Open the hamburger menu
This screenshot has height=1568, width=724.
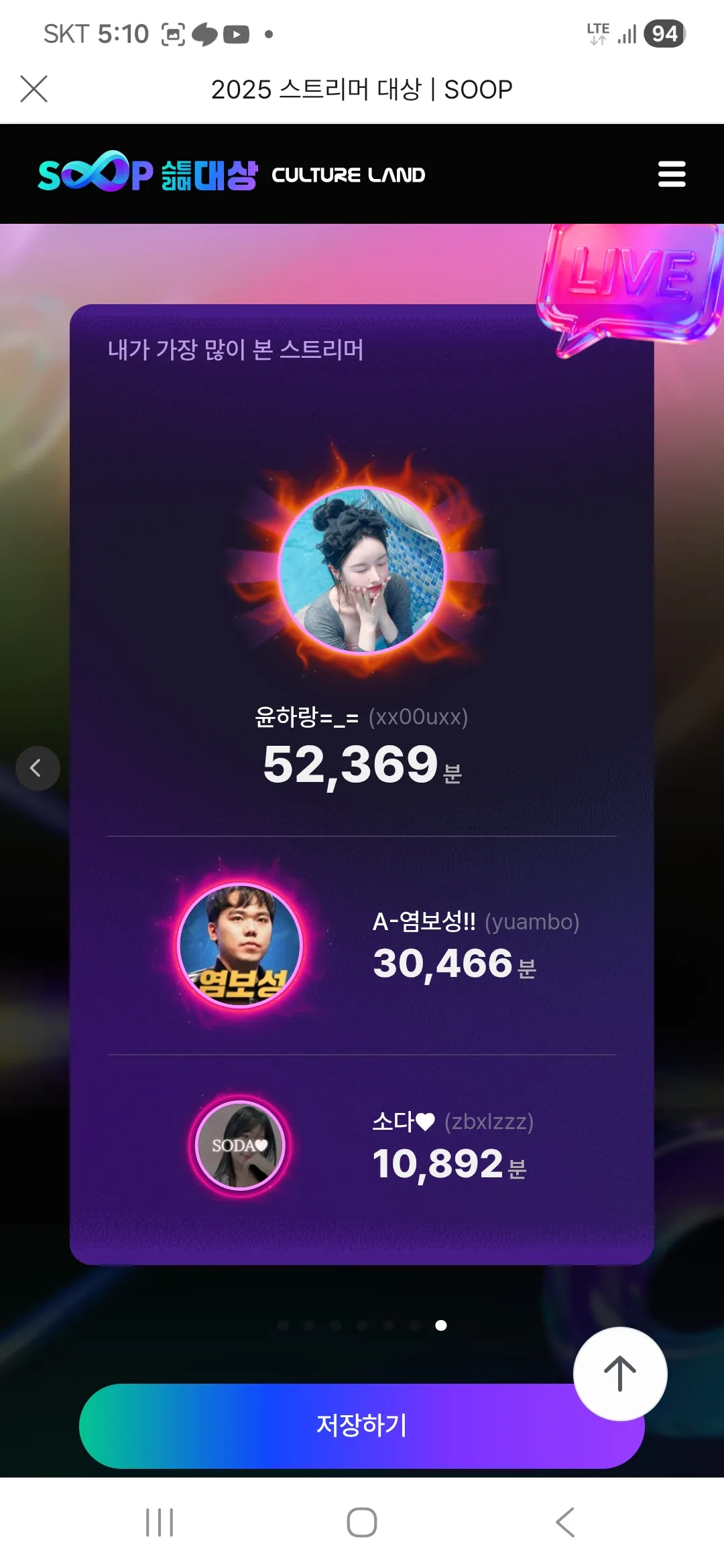tap(671, 174)
